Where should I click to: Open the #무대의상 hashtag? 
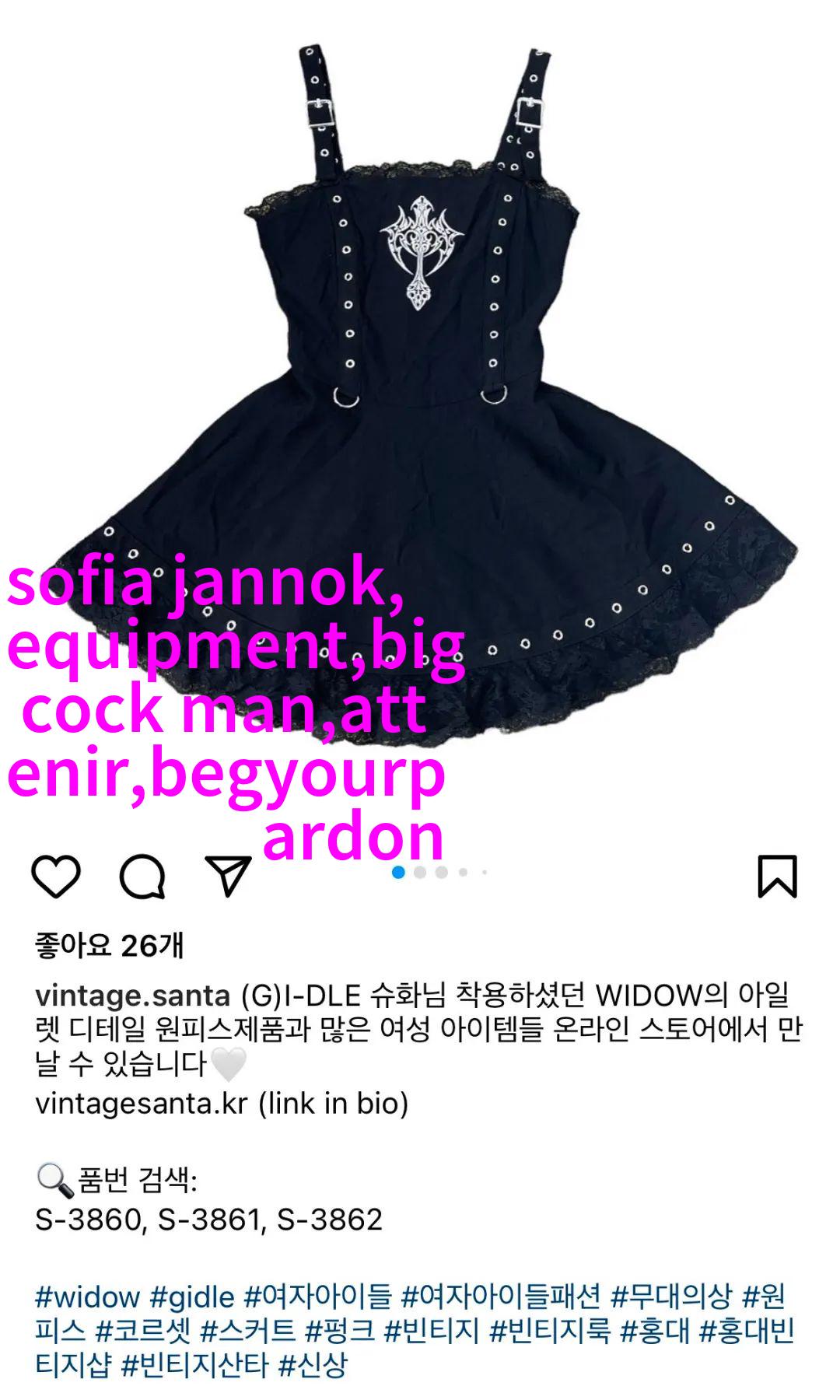671,1297
